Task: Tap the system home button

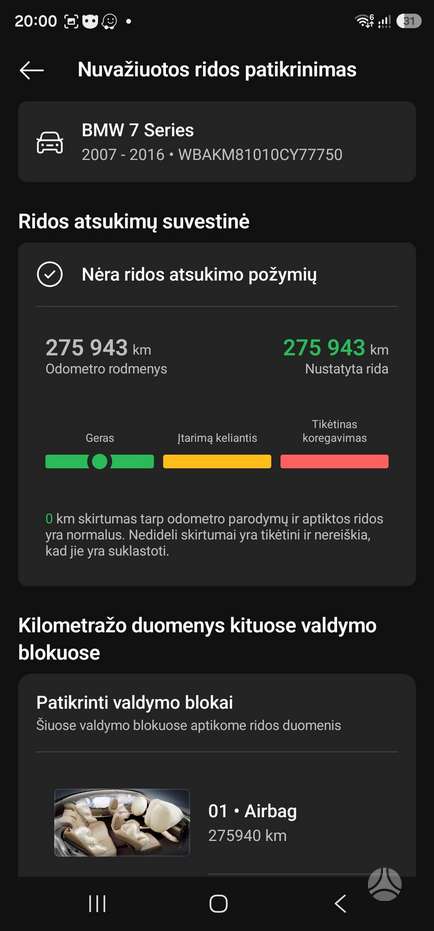Action: click(218, 904)
